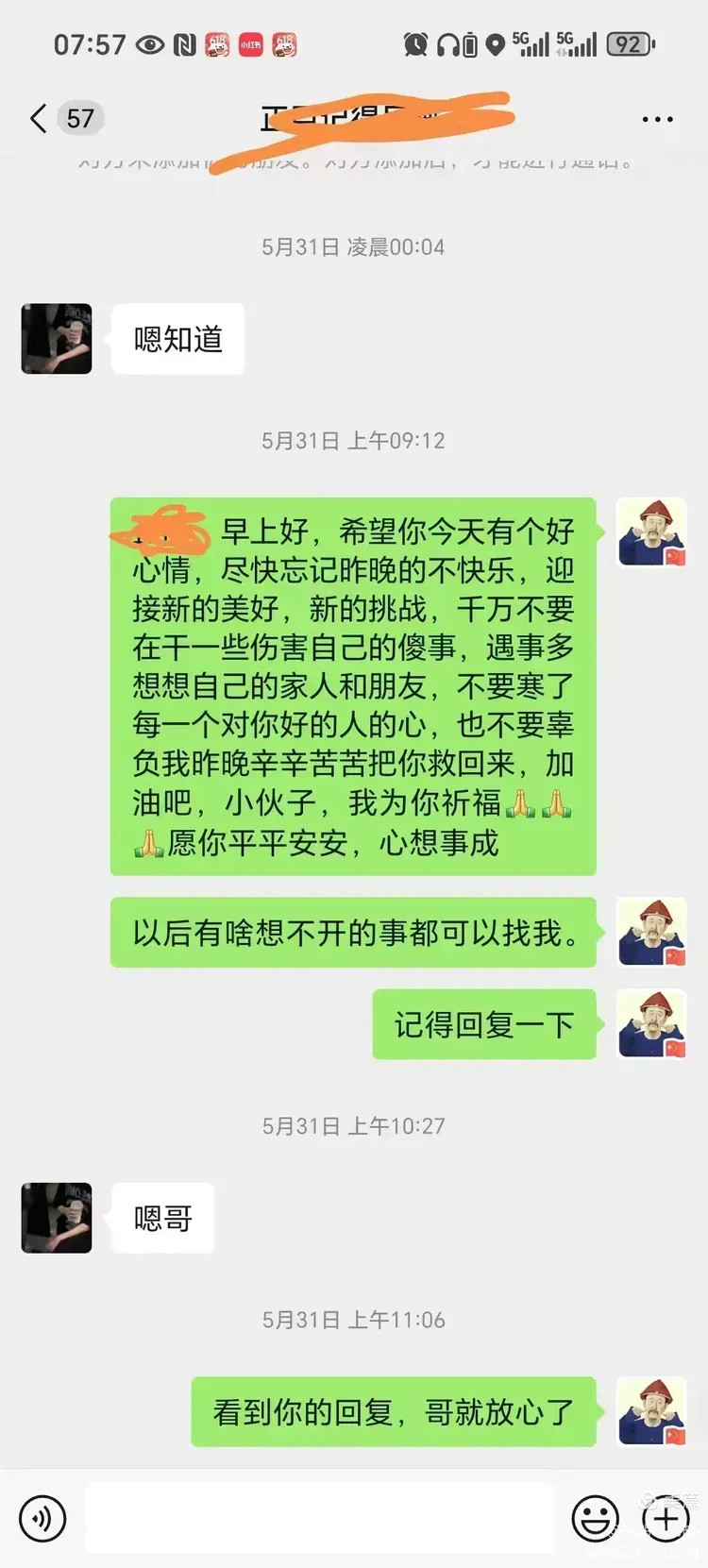Image resolution: width=708 pixels, height=1568 pixels.
Task: Open contact's avatar beside 嗯知道 message
Action: click(x=57, y=339)
